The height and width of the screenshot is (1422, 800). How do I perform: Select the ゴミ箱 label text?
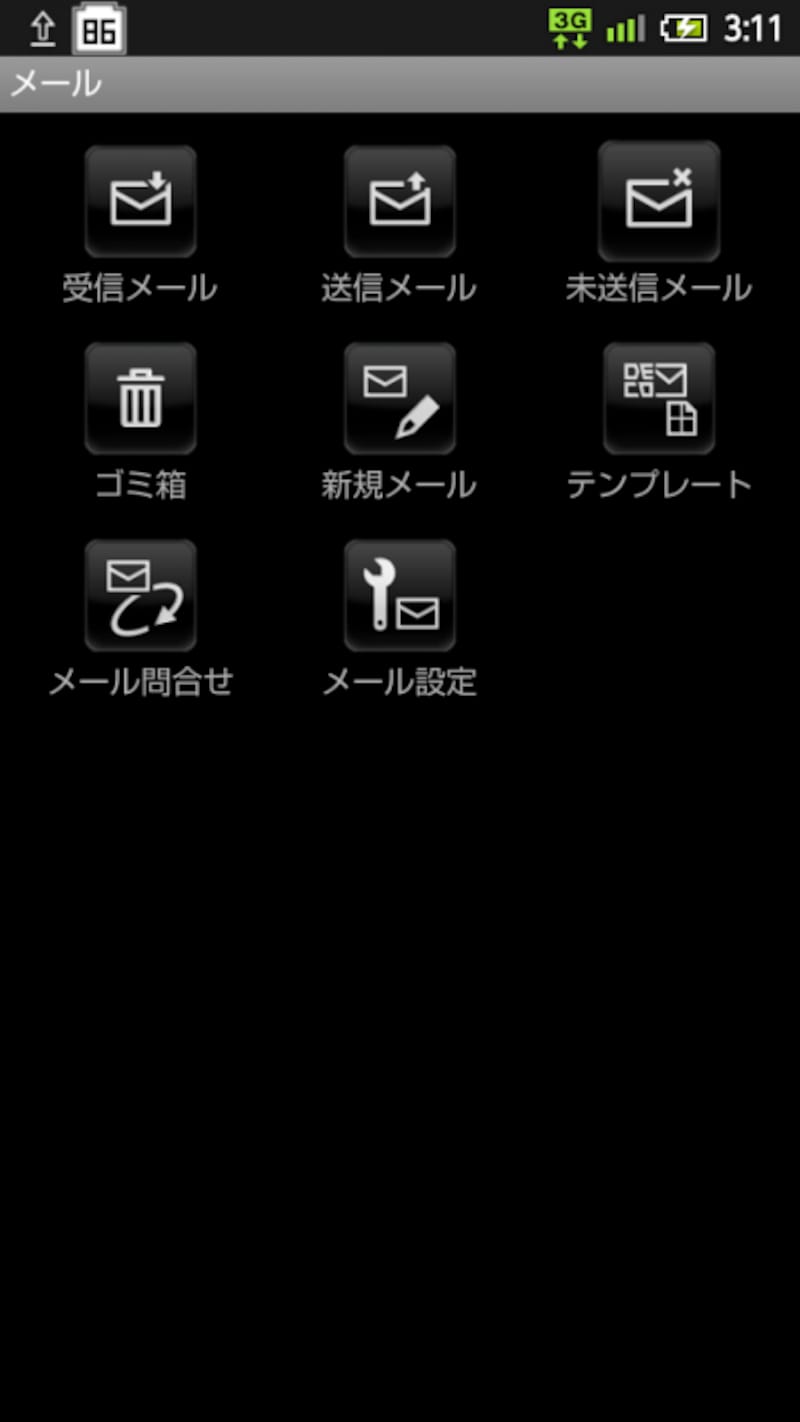(140, 484)
